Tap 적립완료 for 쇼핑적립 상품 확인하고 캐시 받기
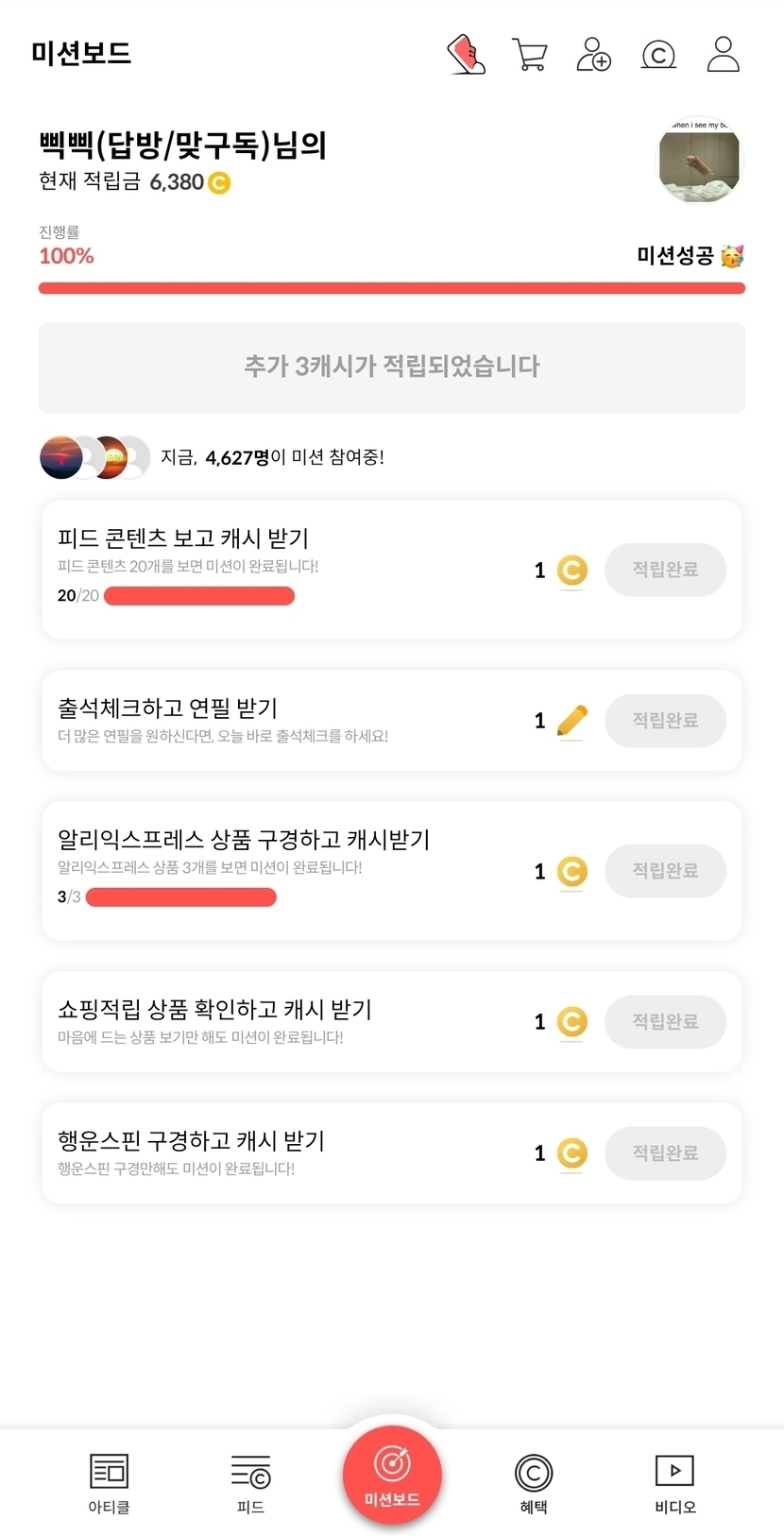Image resolution: width=784 pixels, height=1536 pixels. point(665,1021)
